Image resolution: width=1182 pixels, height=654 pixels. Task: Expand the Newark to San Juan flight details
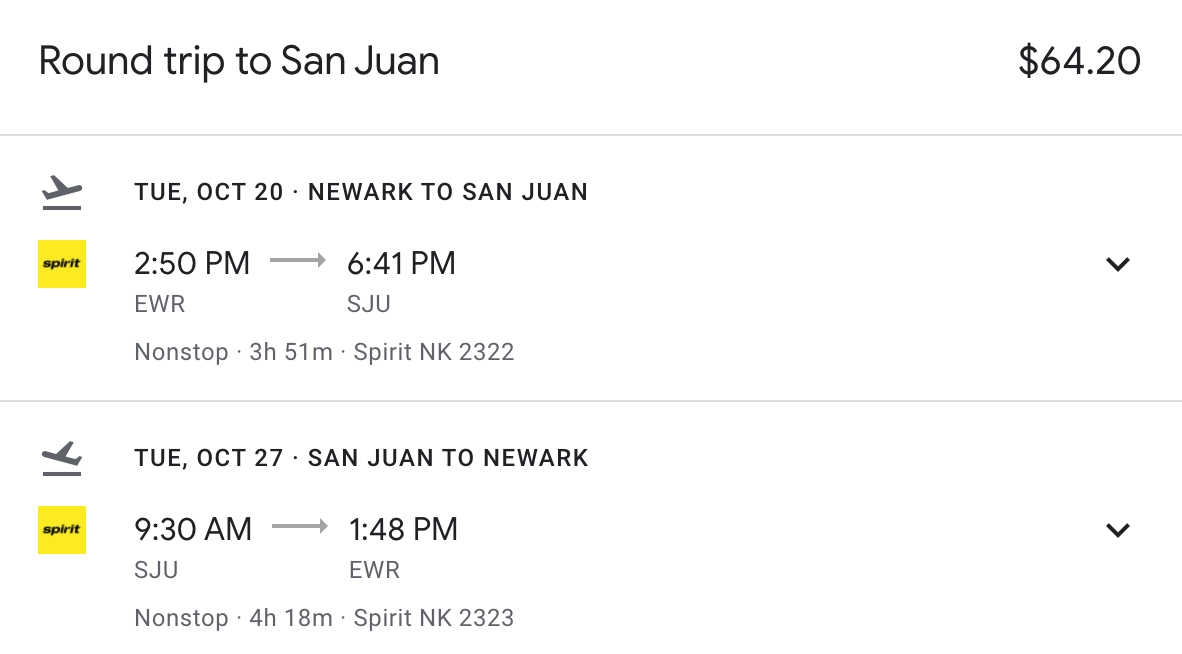coord(1117,265)
